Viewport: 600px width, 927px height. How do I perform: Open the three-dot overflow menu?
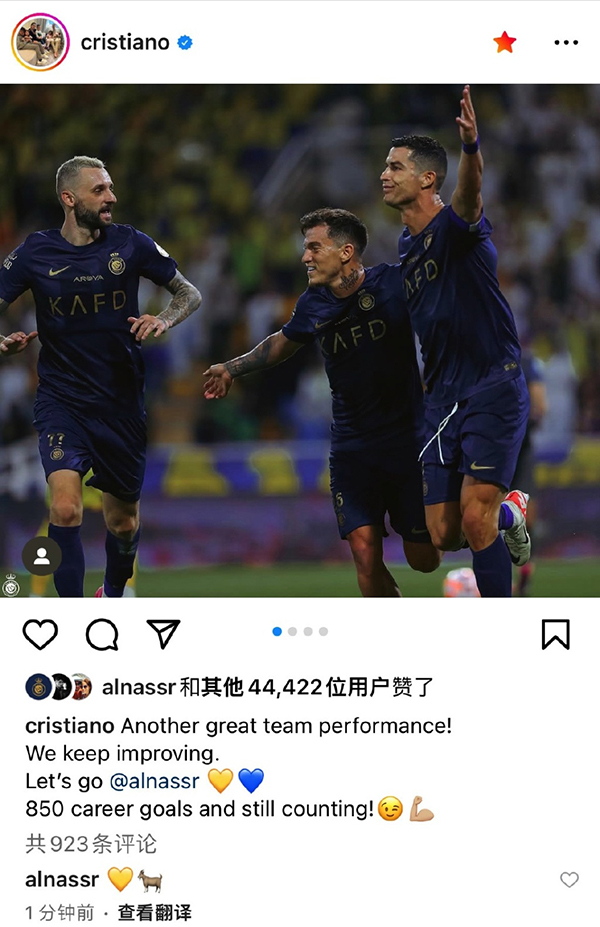pos(566,42)
